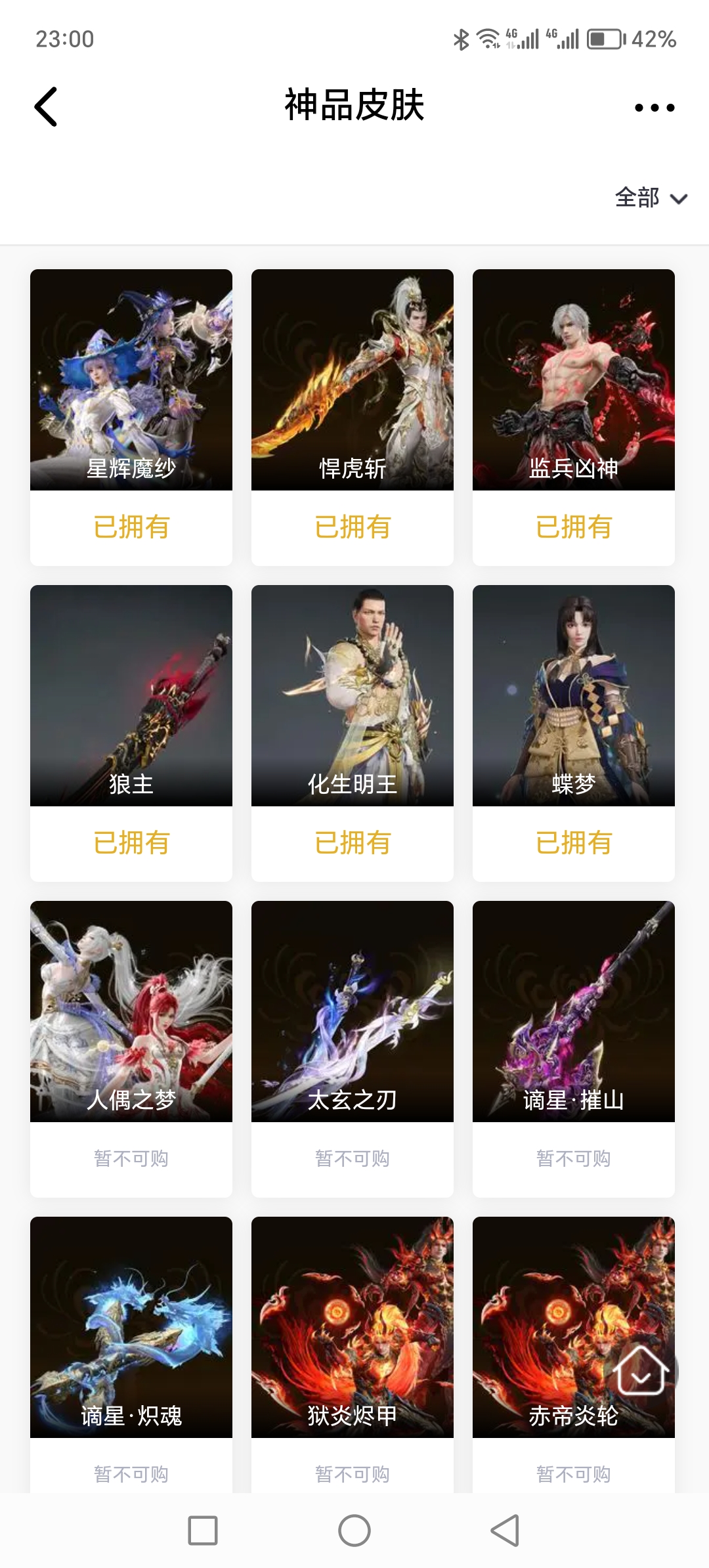View the 太玄之刃 weapon skin
This screenshot has height=1568, width=709.
pos(353,1012)
